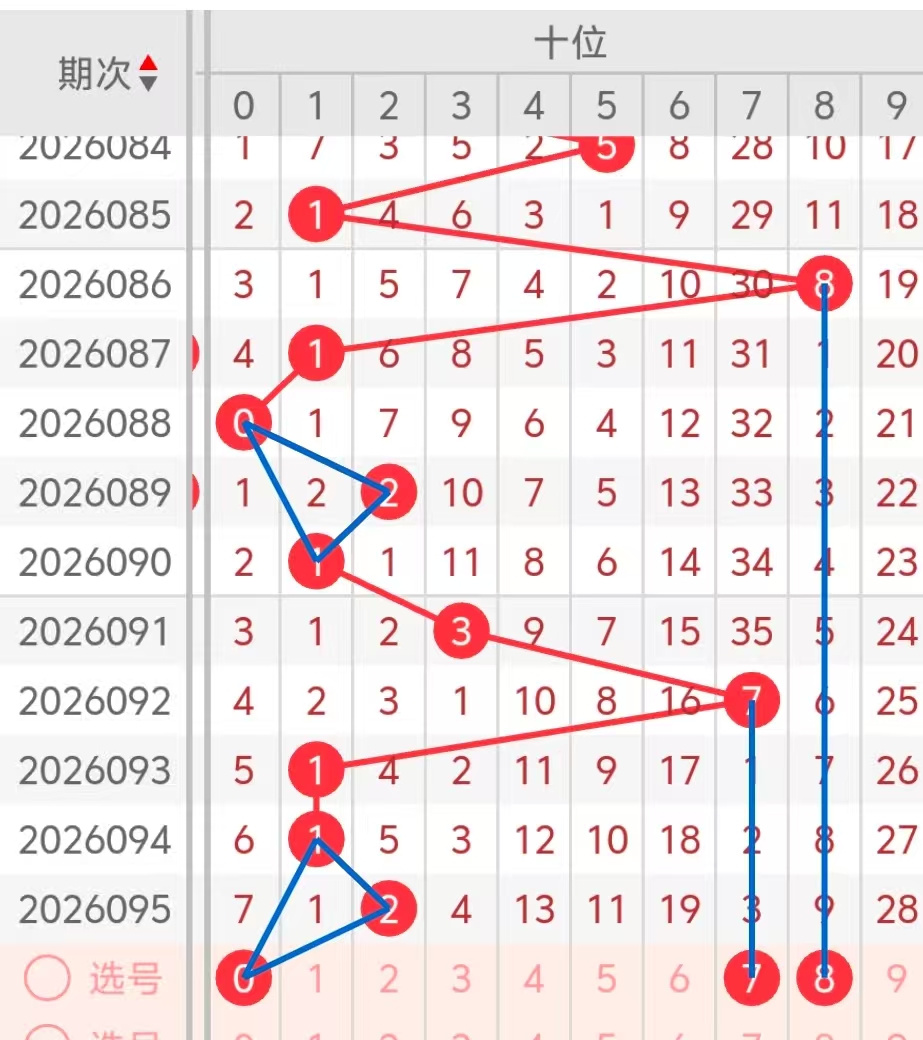Pick number 5 in the 选号 row
The width and height of the screenshot is (923, 1040).
tap(606, 978)
